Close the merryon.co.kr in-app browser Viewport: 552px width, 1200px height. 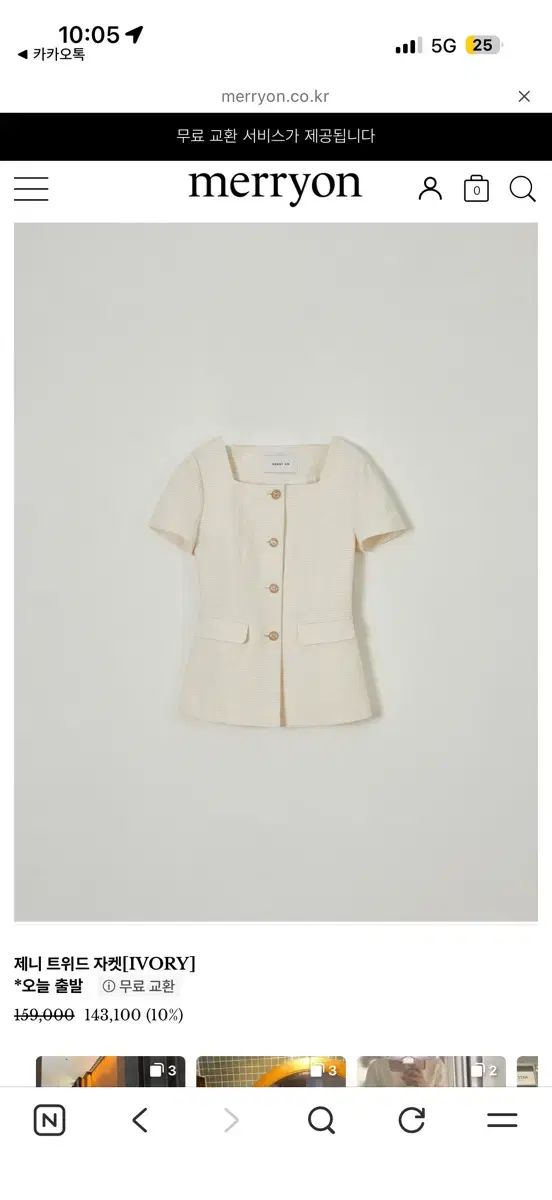pyautogui.click(x=524, y=97)
